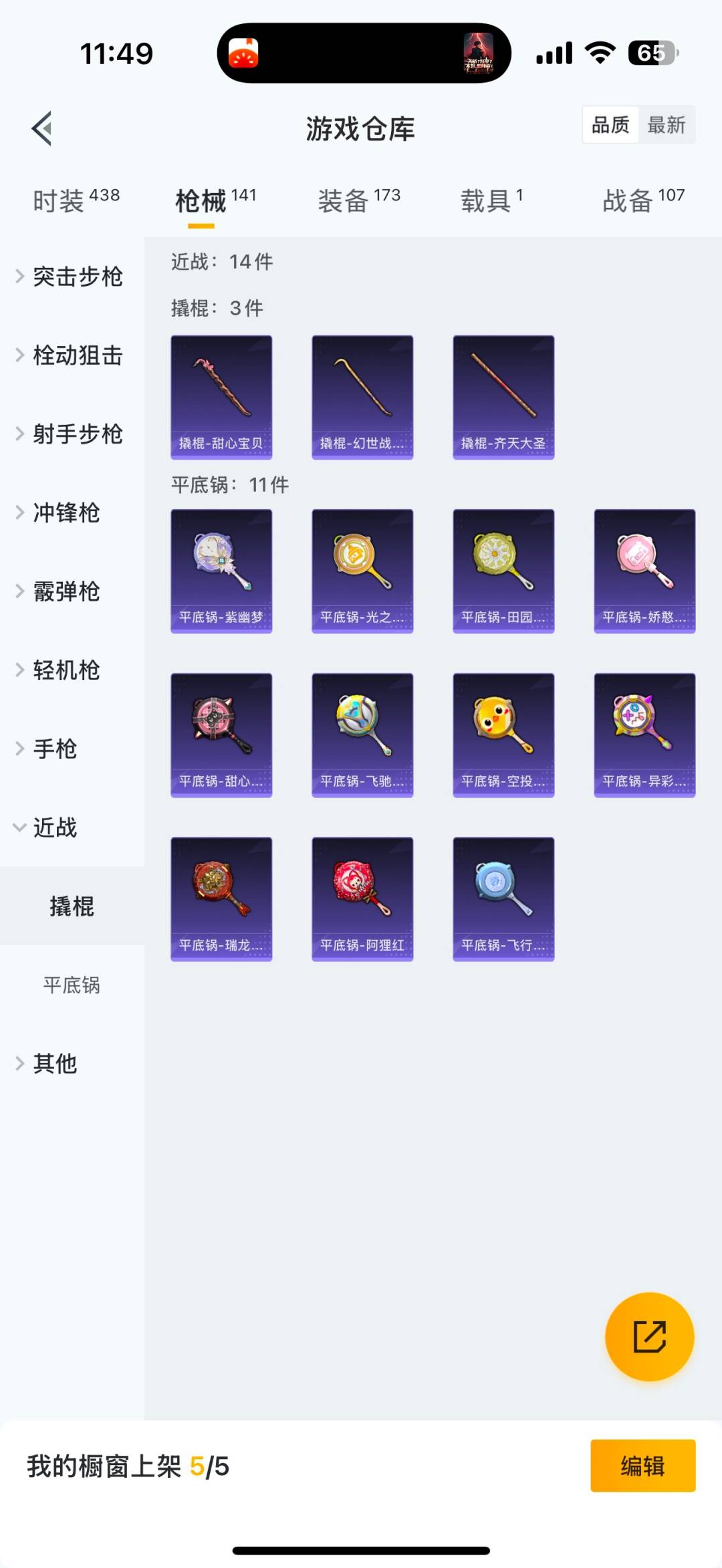Select the 平底锅-阿狸红 item
The height and width of the screenshot is (1568, 722).
coord(362,899)
